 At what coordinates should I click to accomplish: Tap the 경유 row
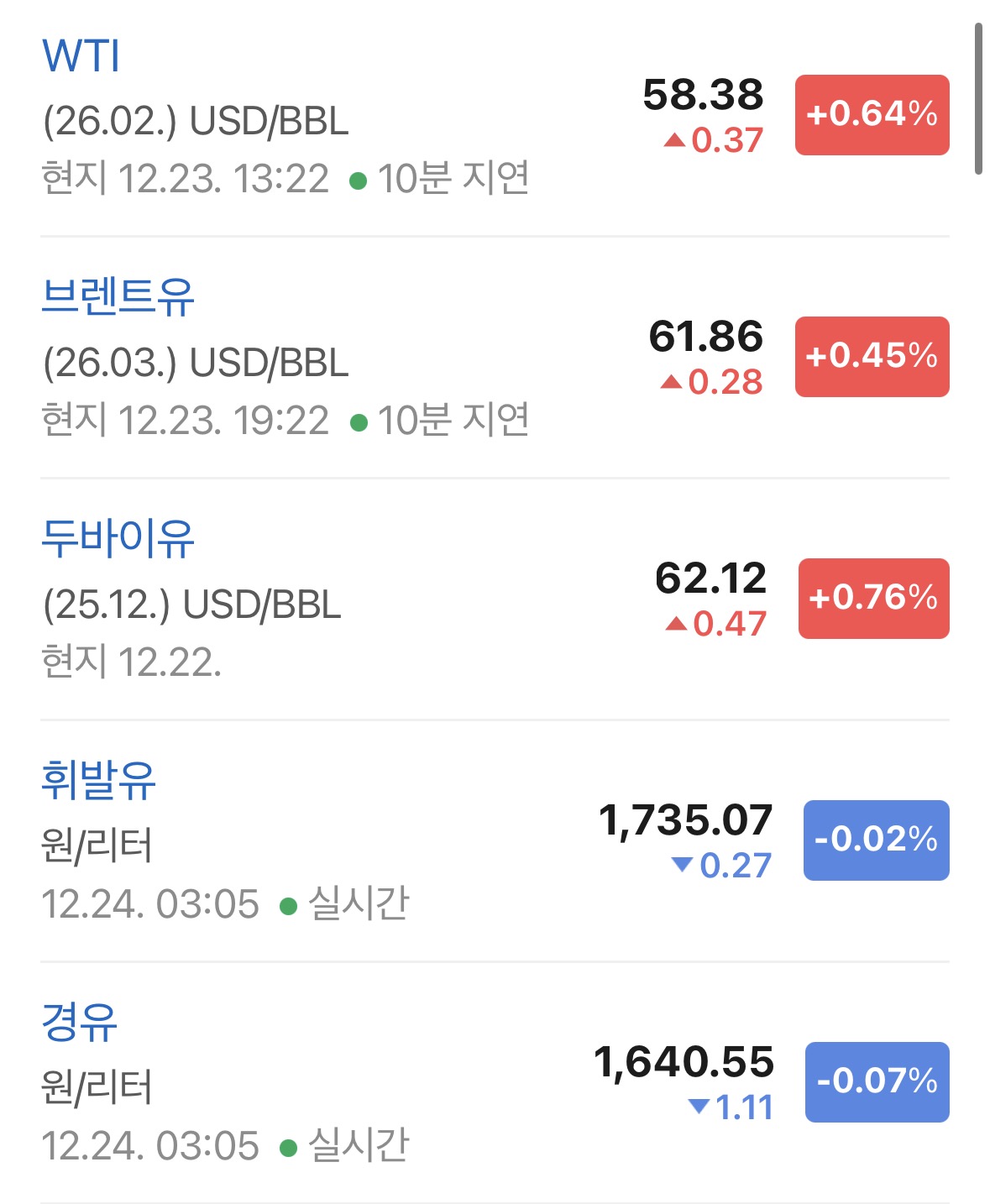pos(80,1023)
